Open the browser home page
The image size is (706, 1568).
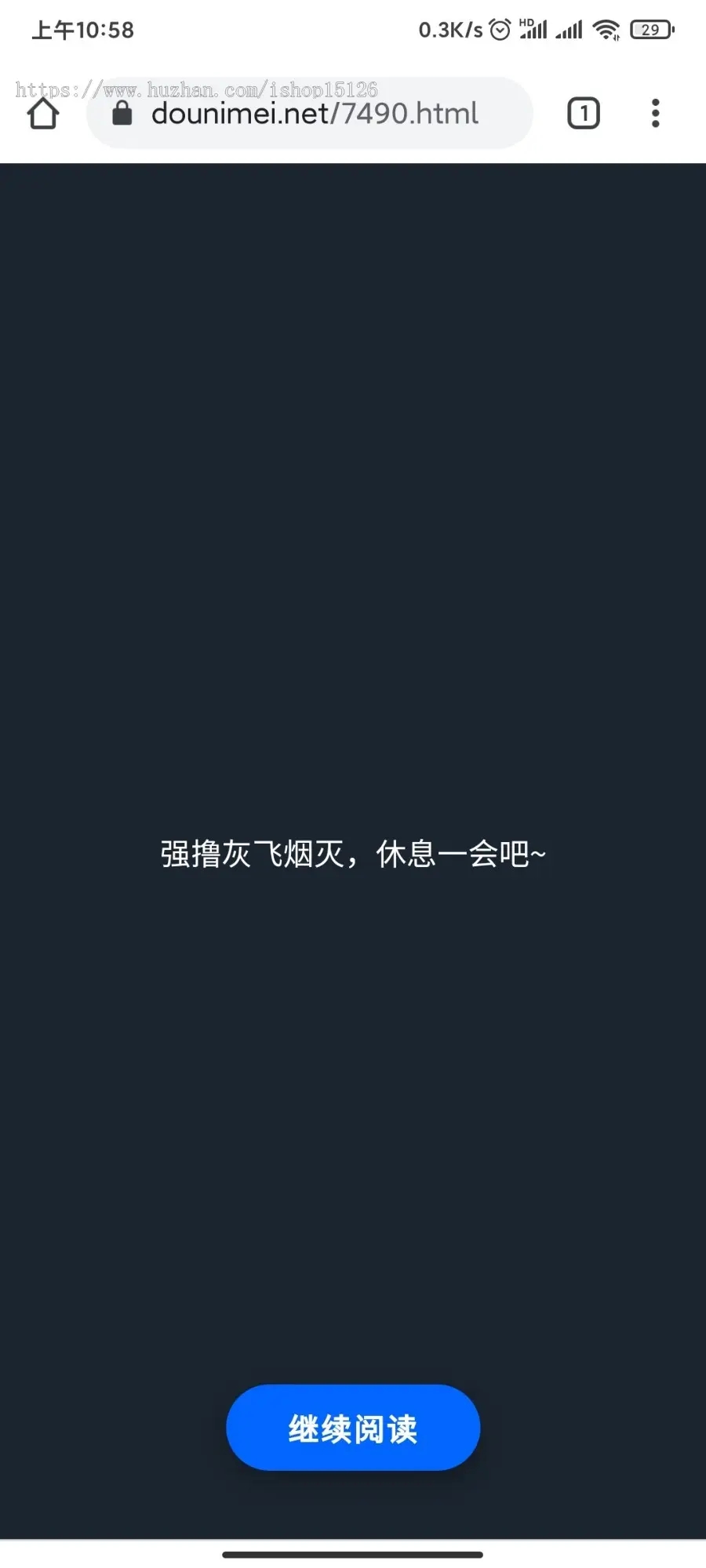click(x=43, y=114)
